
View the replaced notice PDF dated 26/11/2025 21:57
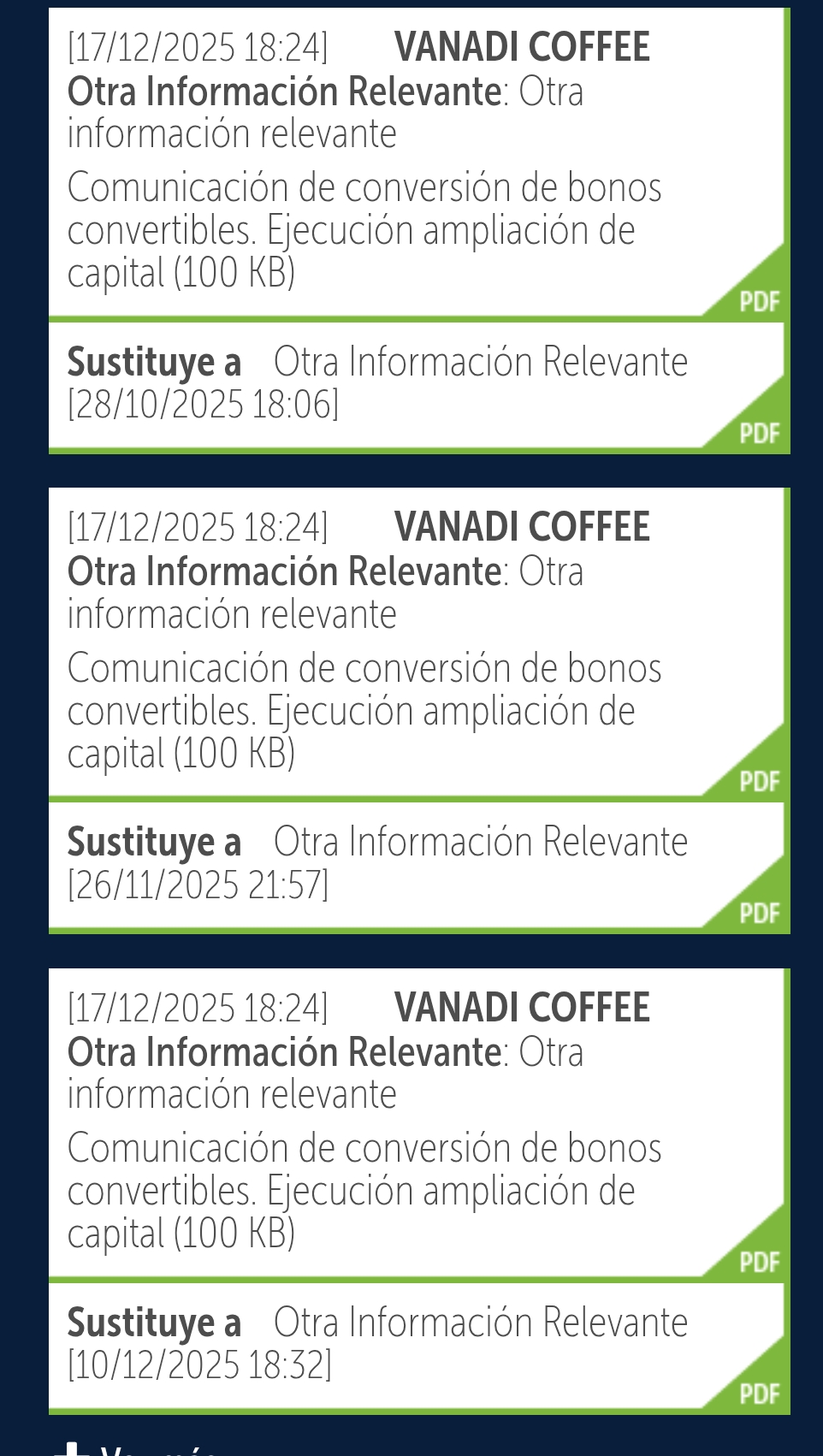758,912
